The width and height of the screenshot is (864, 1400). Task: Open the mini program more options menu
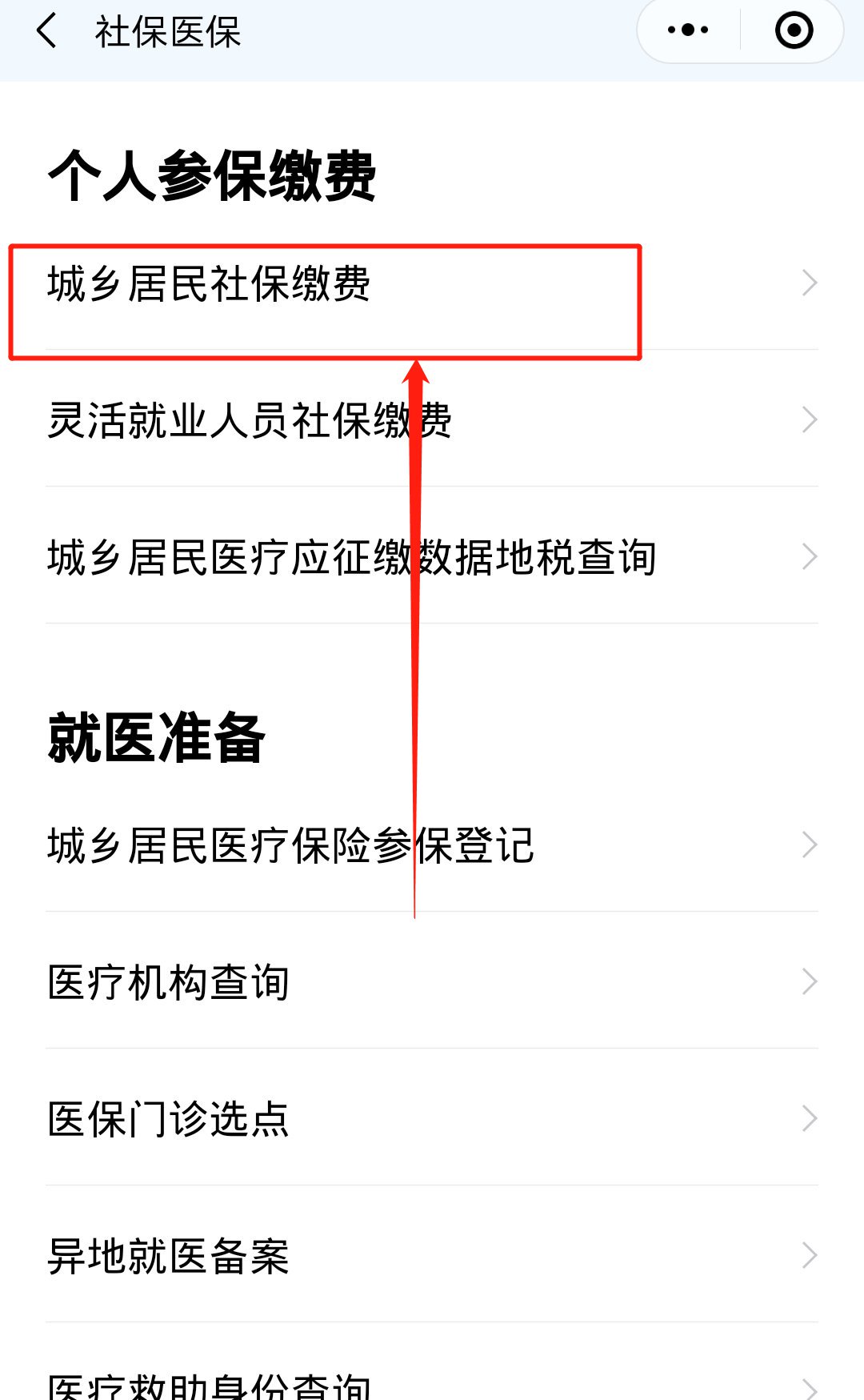[x=688, y=30]
